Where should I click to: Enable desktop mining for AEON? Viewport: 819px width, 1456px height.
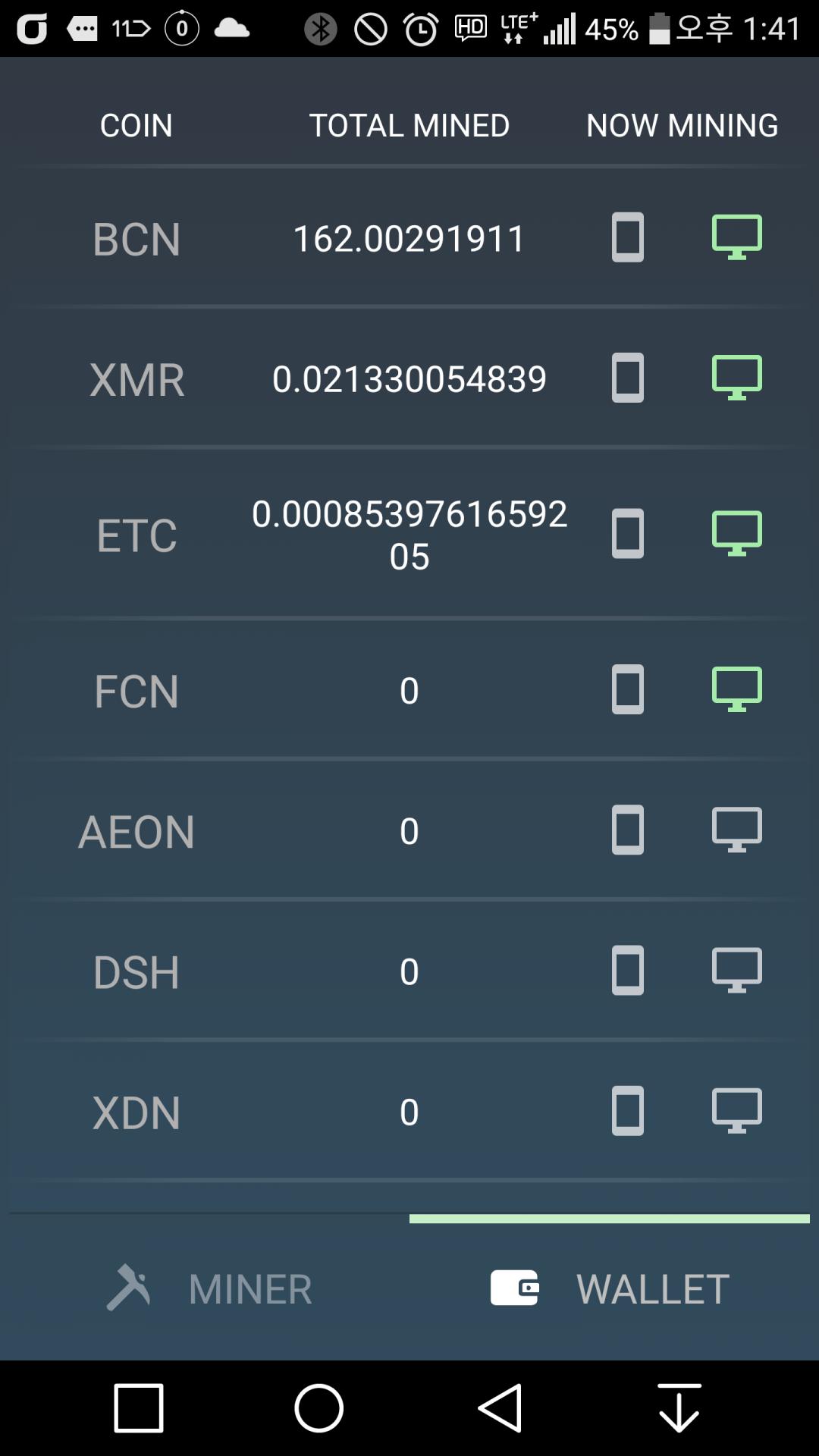(x=736, y=829)
